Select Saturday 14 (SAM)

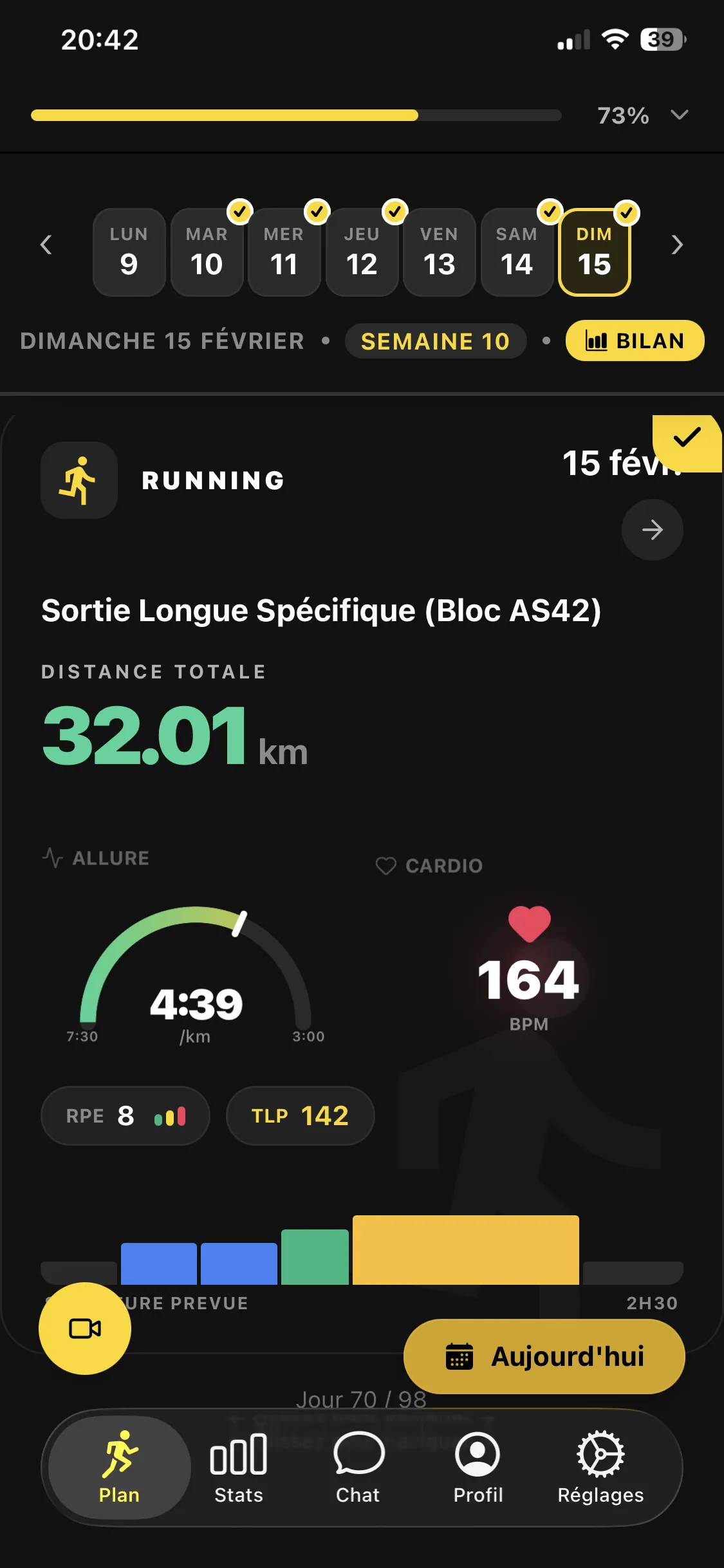click(x=517, y=252)
